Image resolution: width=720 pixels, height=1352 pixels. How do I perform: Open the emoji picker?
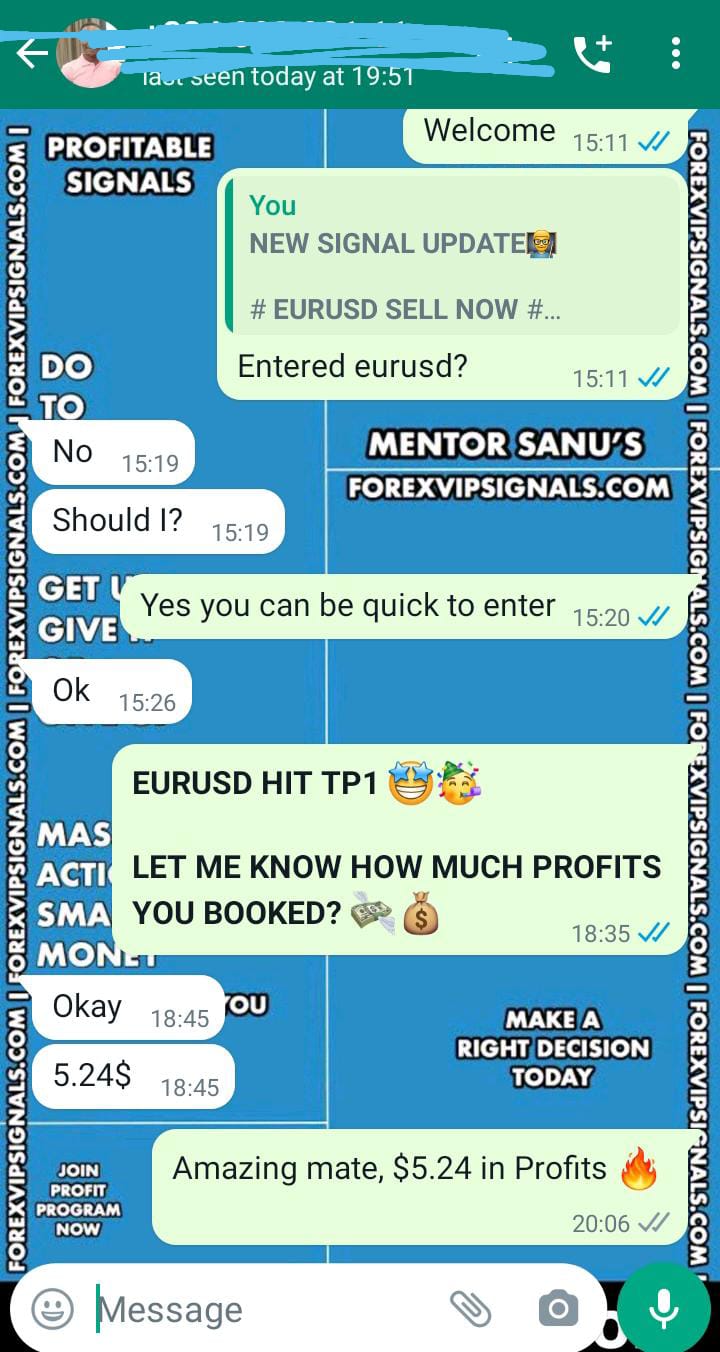[x=52, y=1308]
